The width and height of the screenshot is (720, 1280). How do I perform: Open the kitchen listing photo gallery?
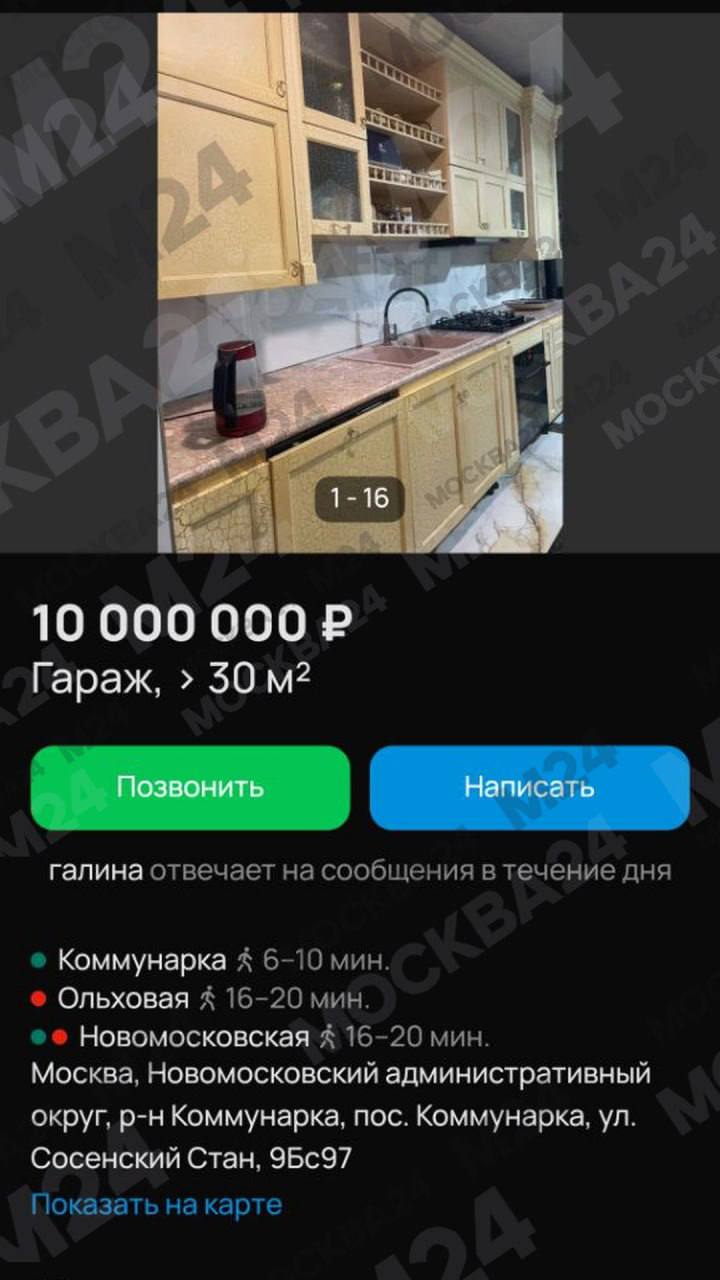[x=360, y=280]
